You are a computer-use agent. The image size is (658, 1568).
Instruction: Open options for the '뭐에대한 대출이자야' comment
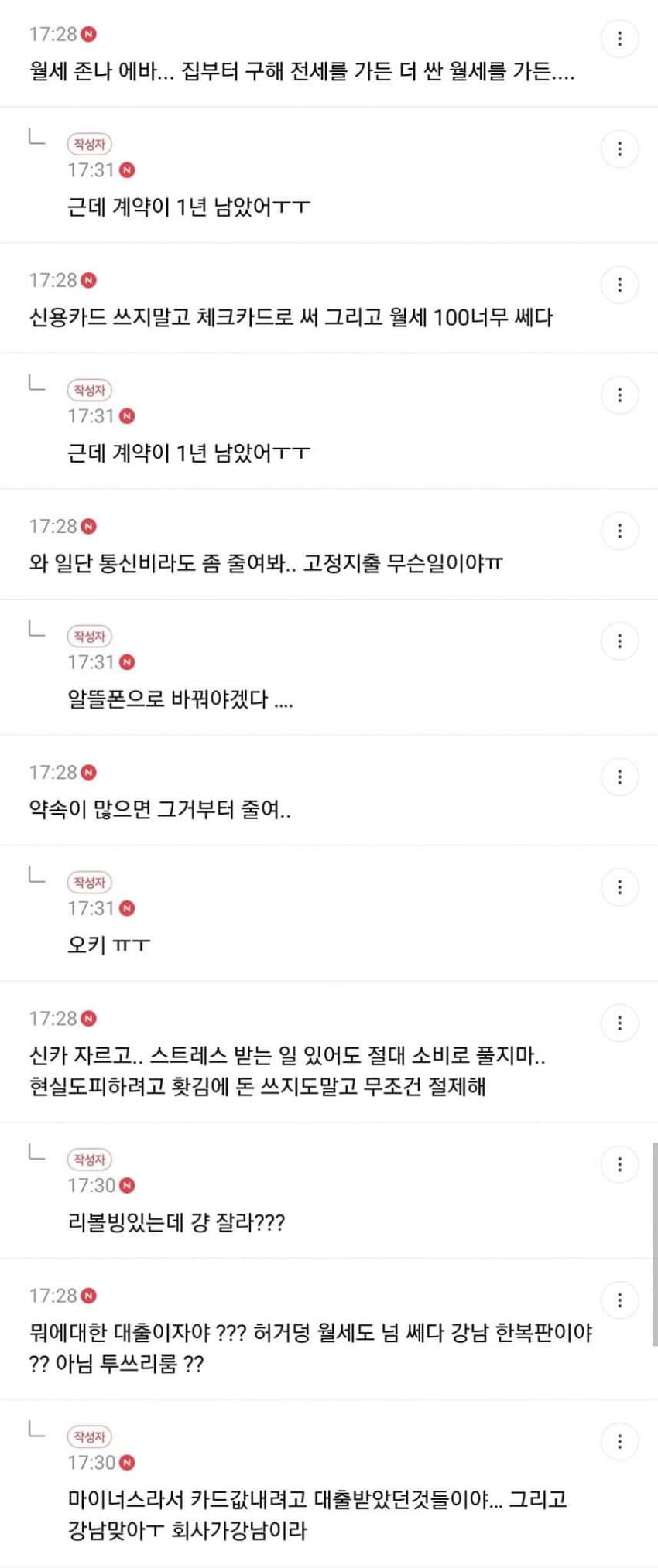tap(619, 1300)
